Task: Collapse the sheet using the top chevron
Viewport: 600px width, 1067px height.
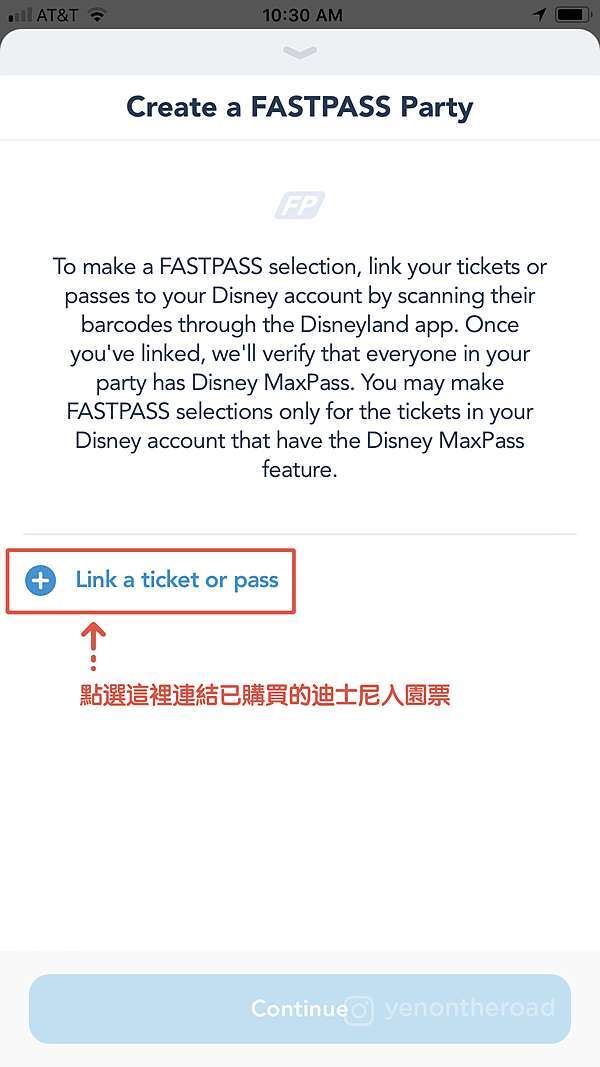Action: [299, 52]
